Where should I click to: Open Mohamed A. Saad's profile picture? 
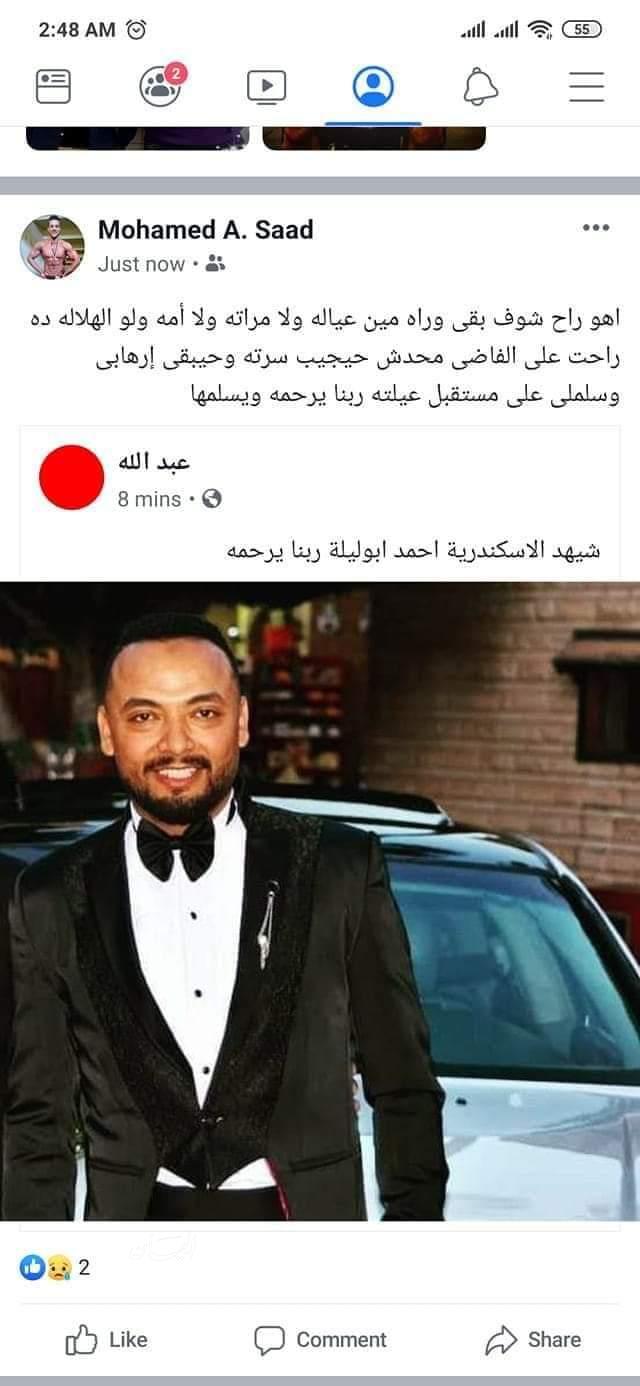52,246
